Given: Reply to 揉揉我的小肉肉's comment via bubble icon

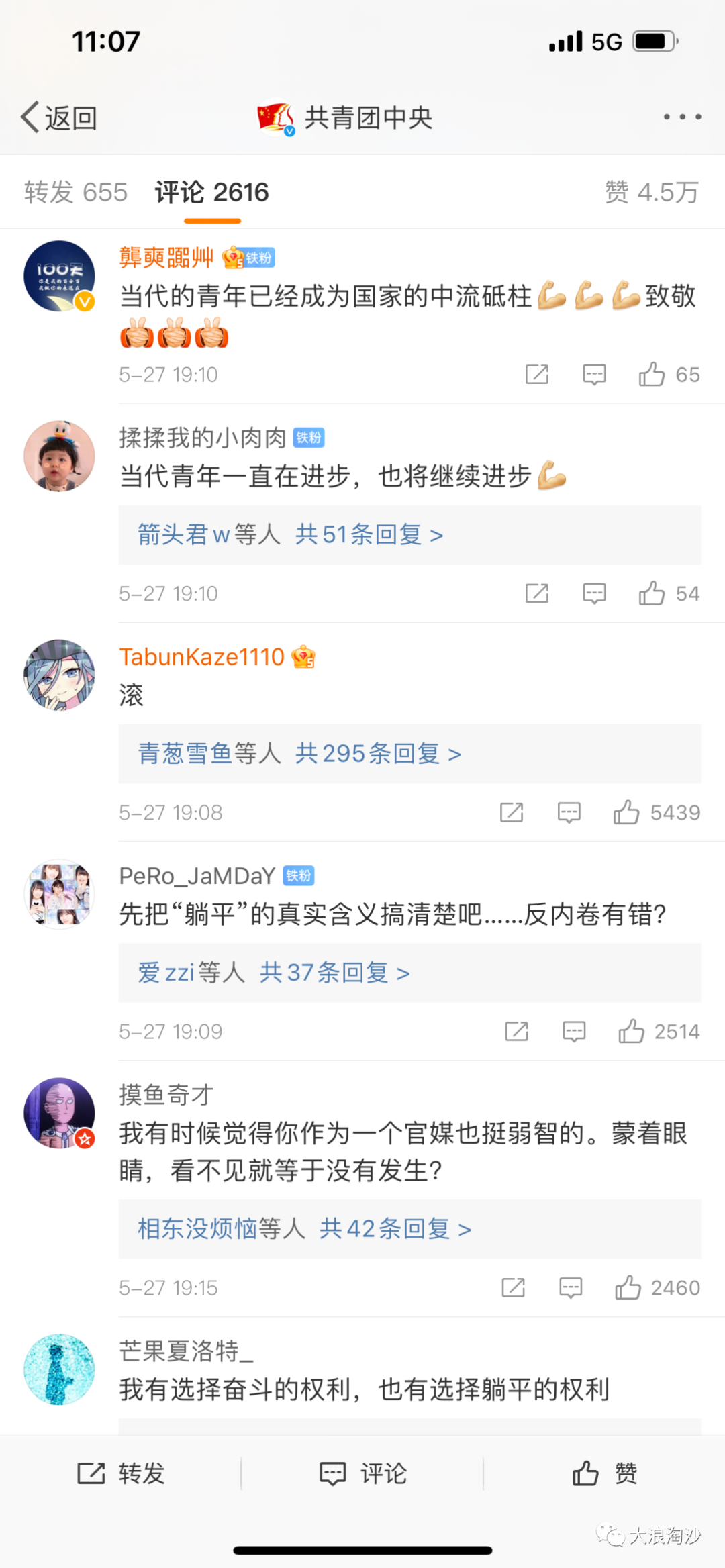Looking at the screenshot, I should [594, 593].
